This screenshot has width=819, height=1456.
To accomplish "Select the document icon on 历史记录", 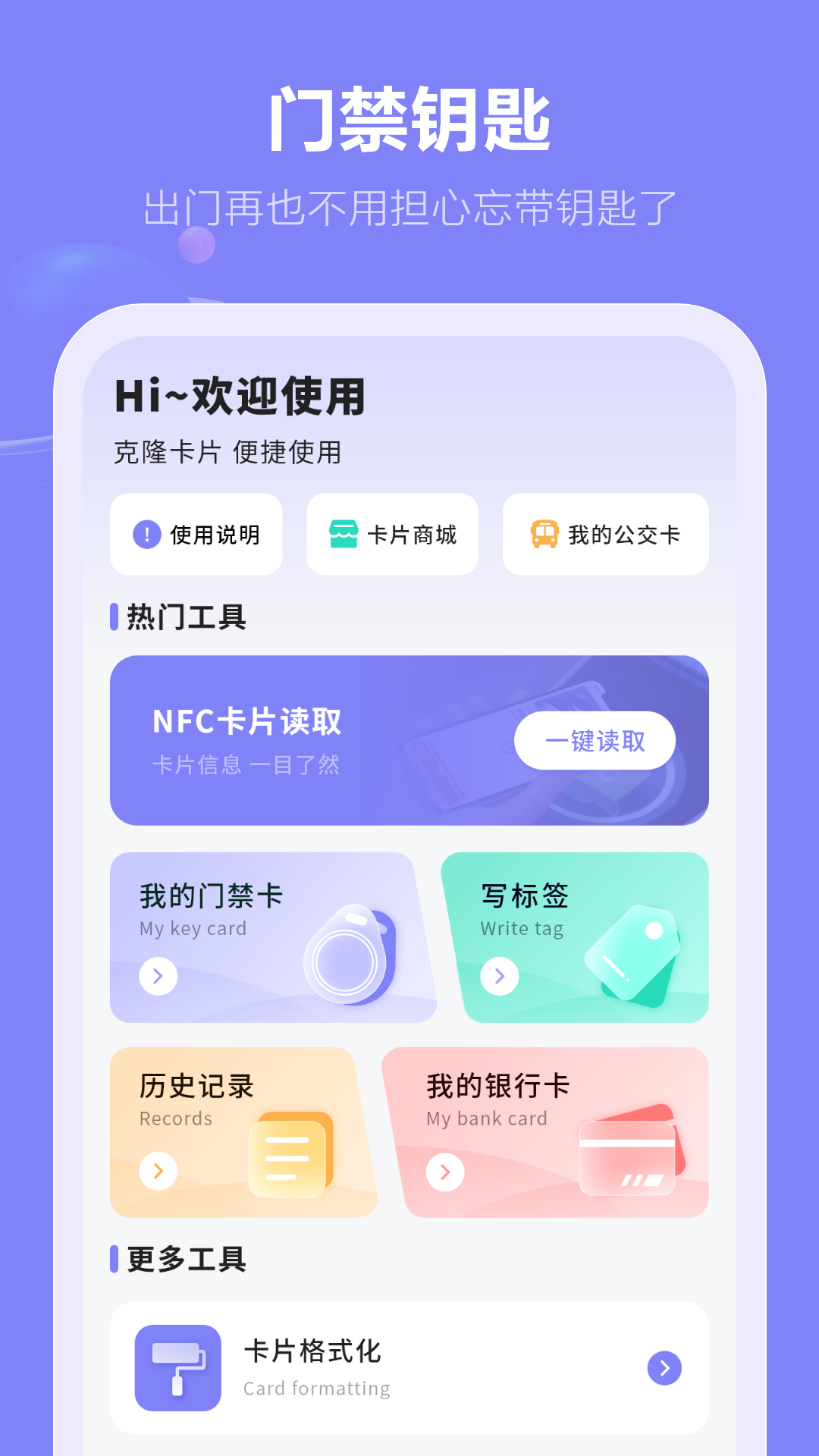I will click(290, 1154).
